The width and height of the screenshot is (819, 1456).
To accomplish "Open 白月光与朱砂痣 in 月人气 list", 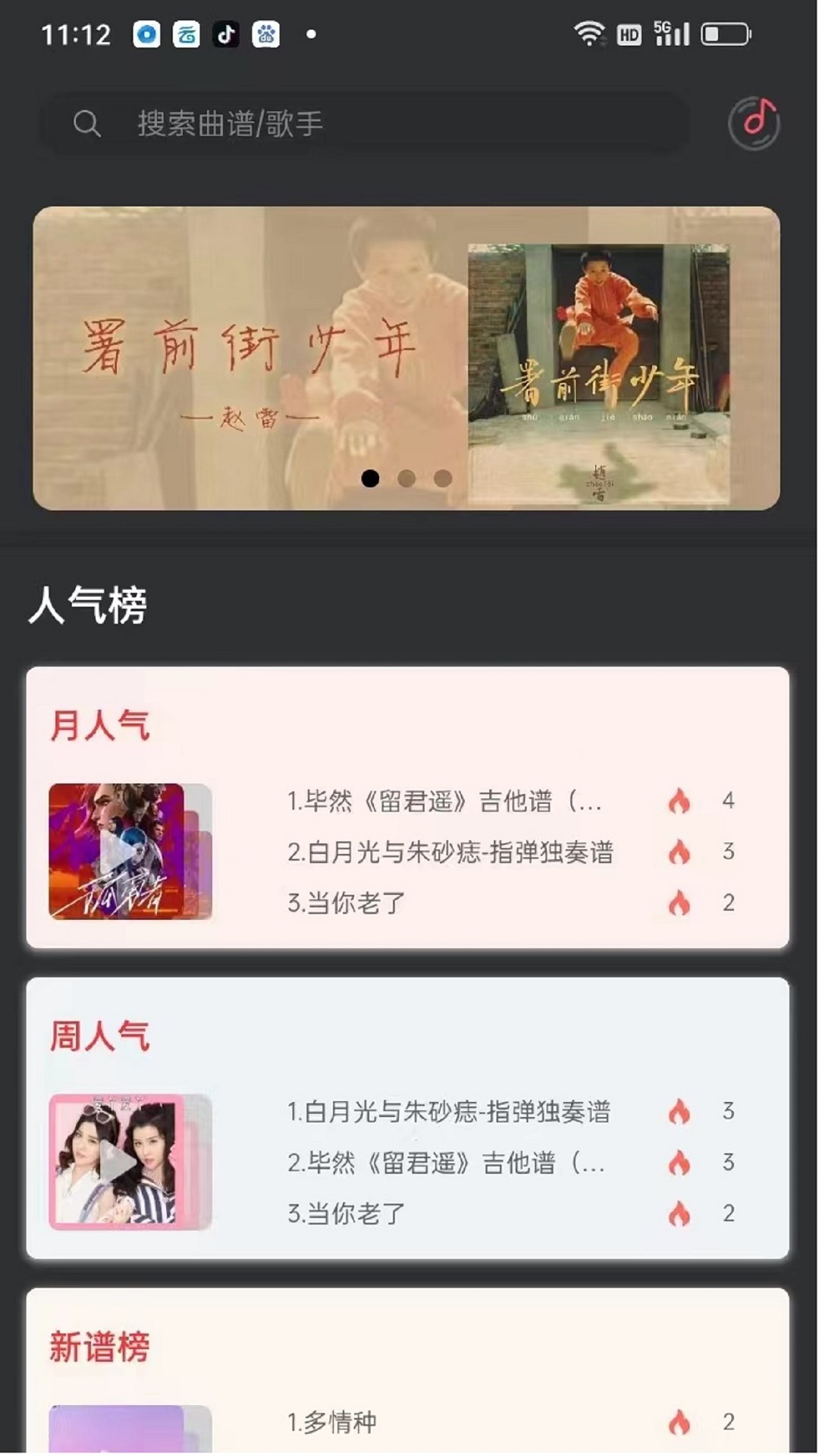I will (450, 852).
